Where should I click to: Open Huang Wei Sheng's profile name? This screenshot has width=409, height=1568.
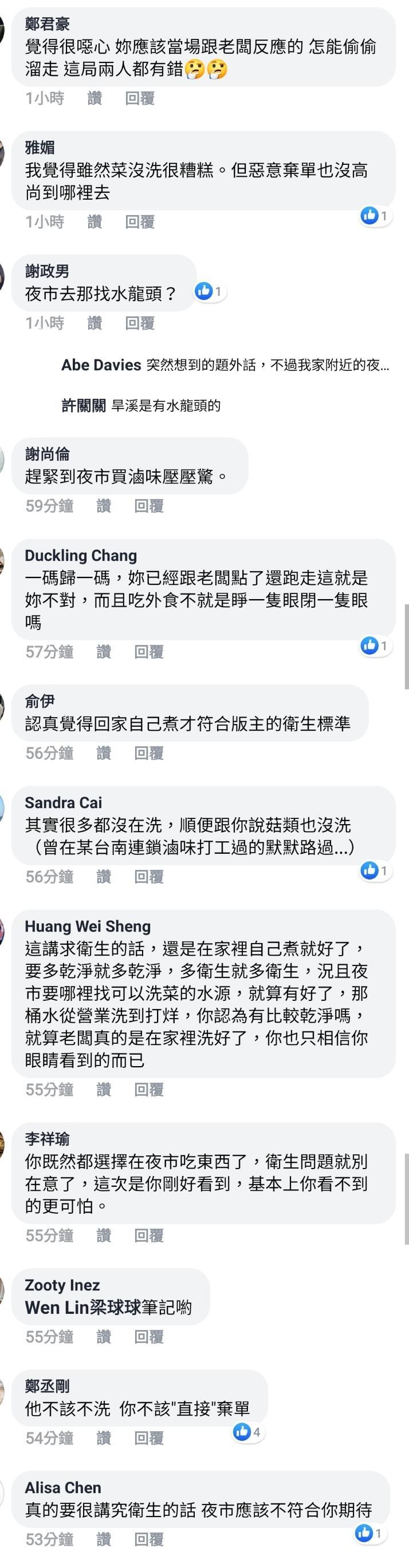point(87,926)
